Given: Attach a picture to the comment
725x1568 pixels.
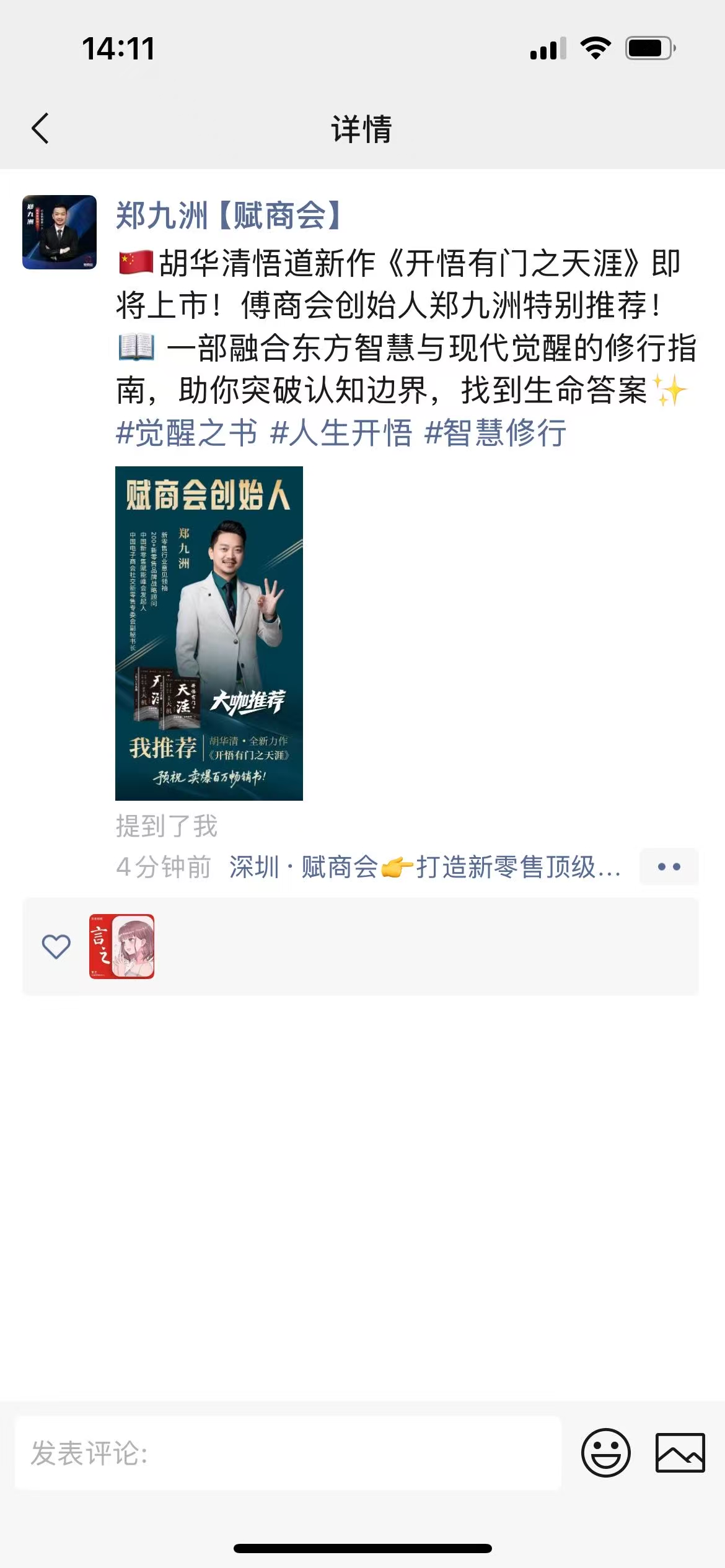Looking at the screenshot, I should point(680,1452).
